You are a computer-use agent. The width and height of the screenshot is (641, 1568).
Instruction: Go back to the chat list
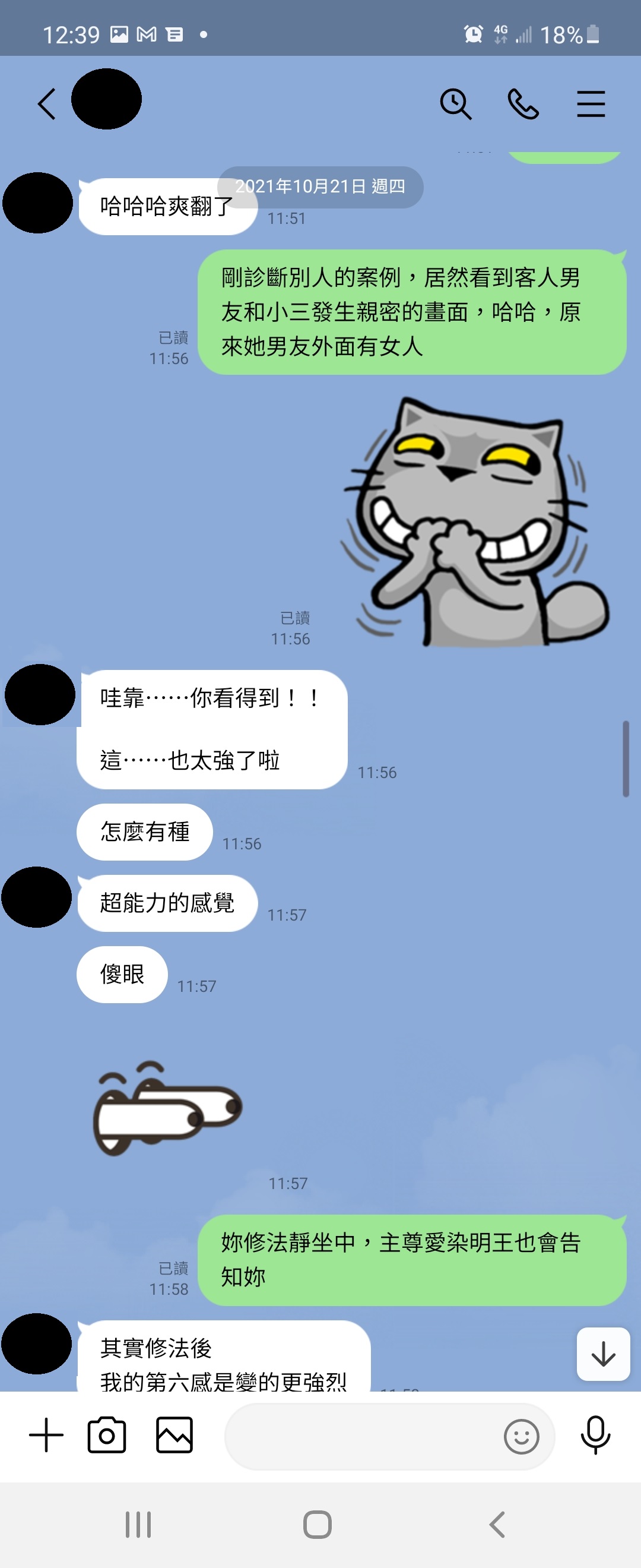click(x=47, y=103)
